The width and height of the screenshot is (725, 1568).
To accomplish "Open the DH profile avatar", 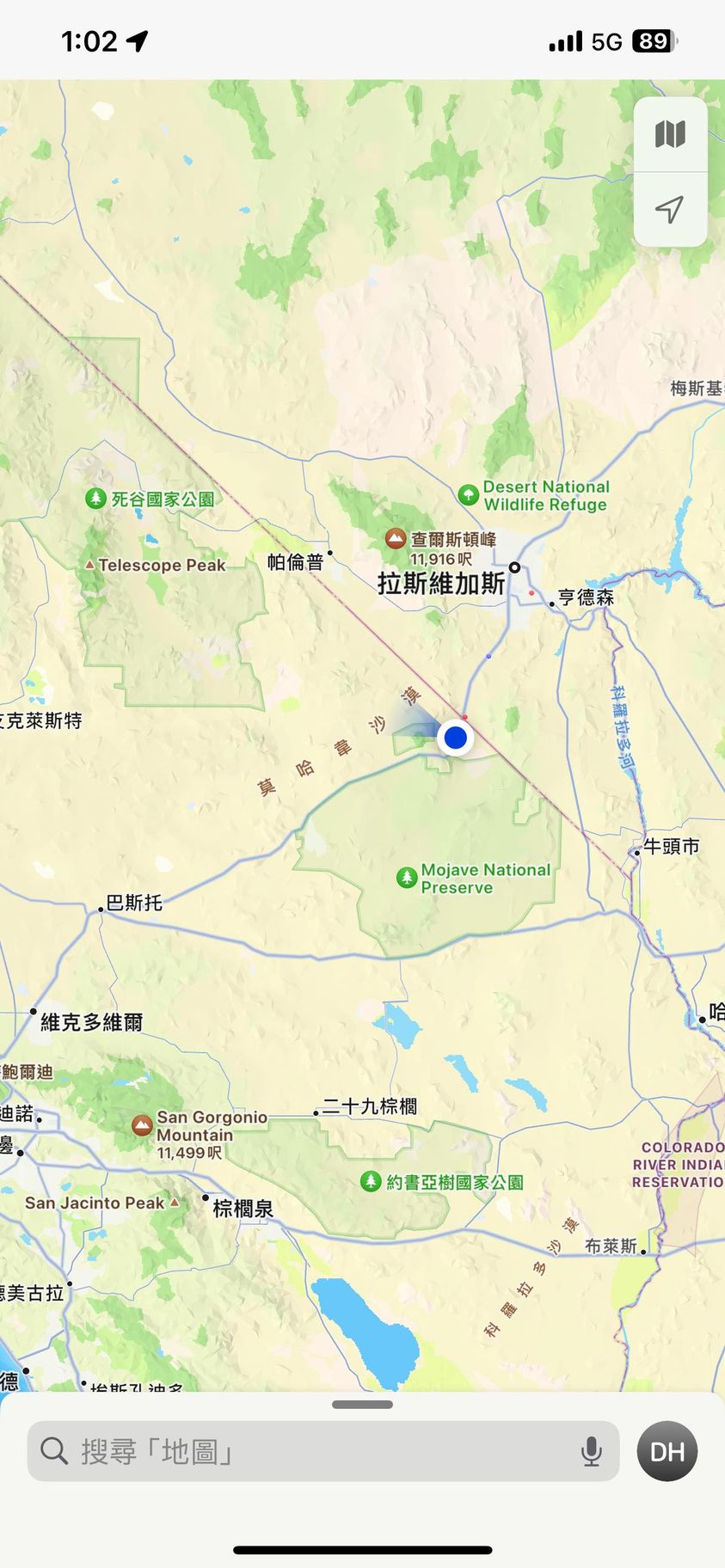I will (x=667, y=1451).
